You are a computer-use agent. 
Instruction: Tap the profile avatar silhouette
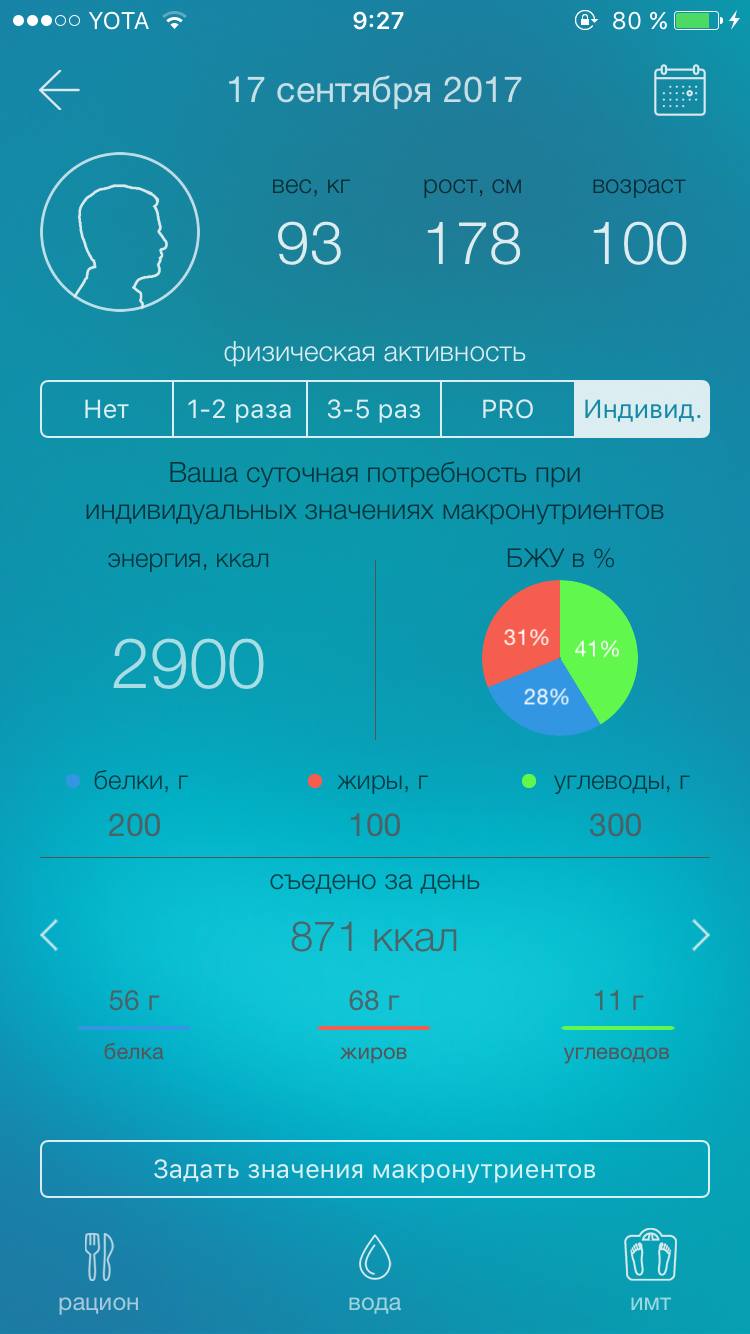pos(120,231)
